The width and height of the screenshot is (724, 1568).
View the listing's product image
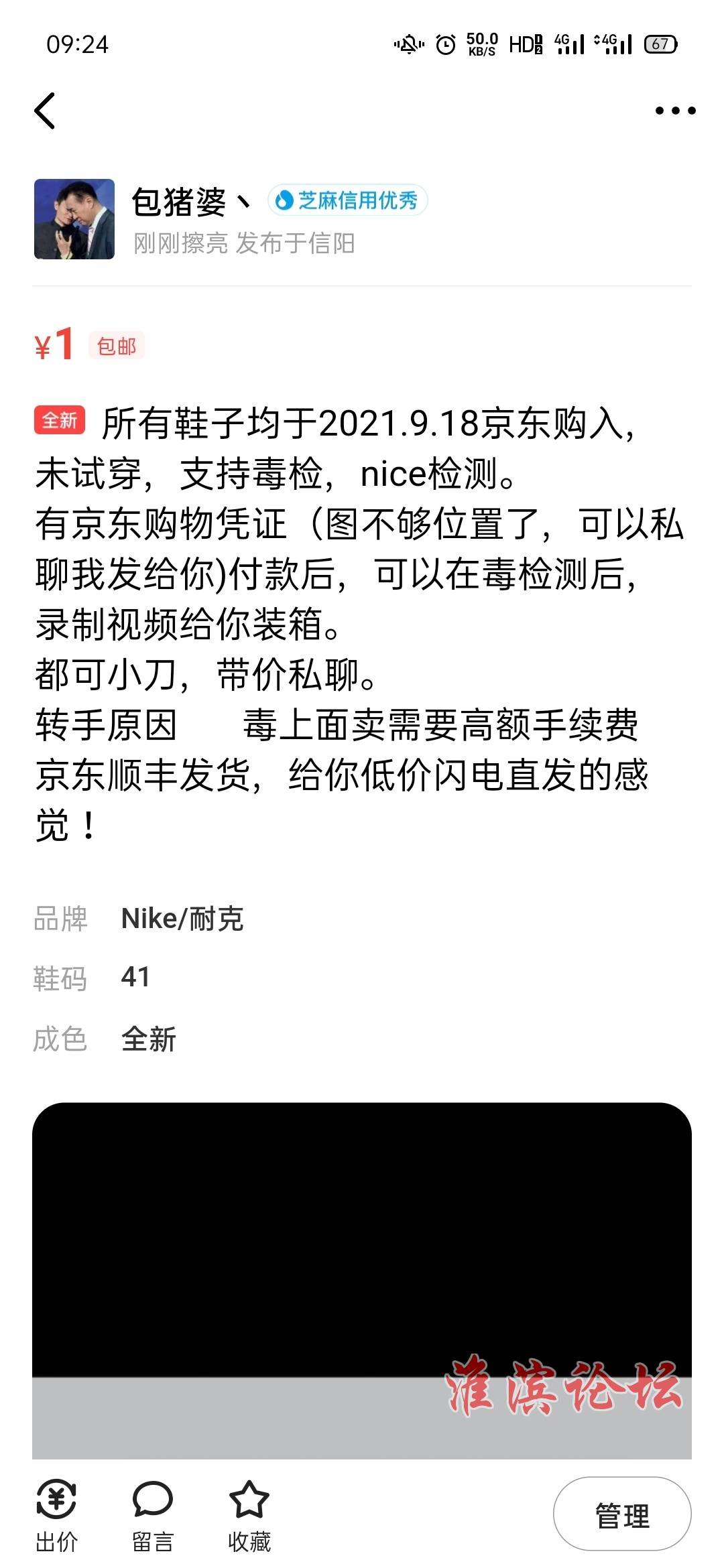tap(362, 1273)
